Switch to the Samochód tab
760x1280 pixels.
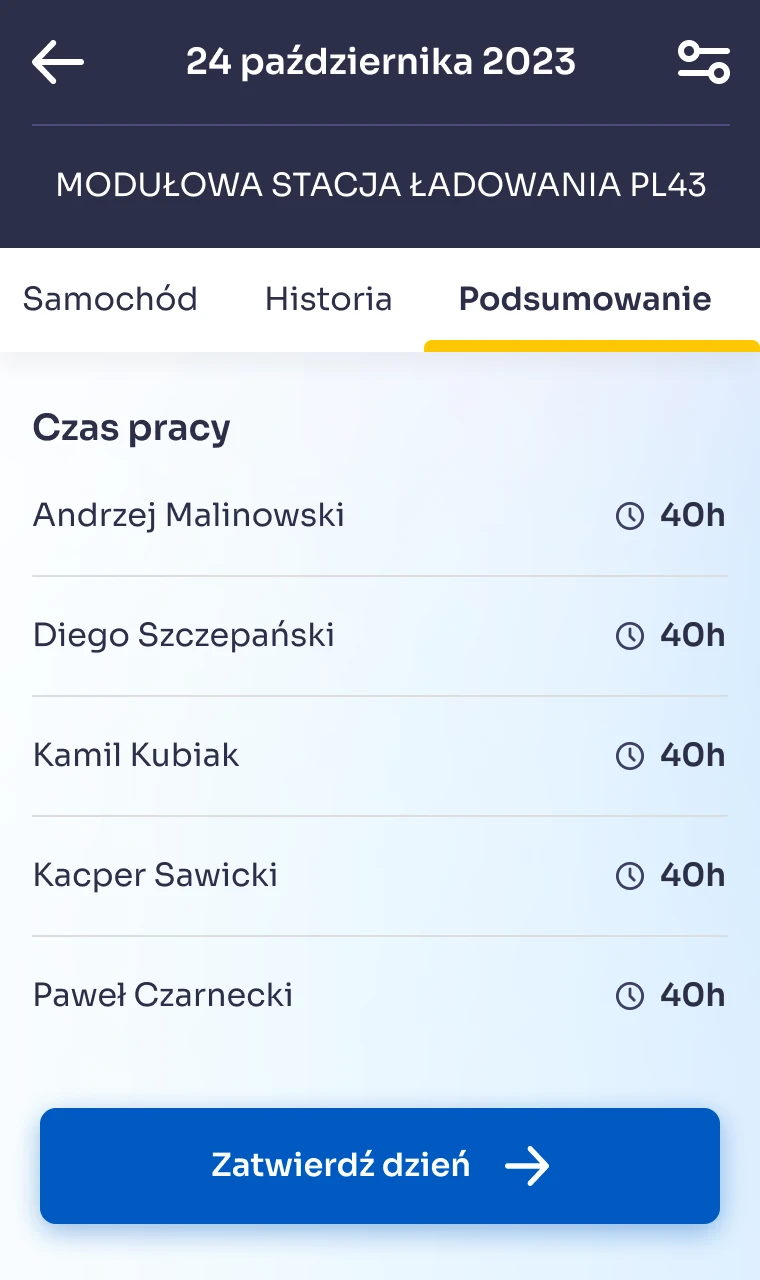[111, 299]
